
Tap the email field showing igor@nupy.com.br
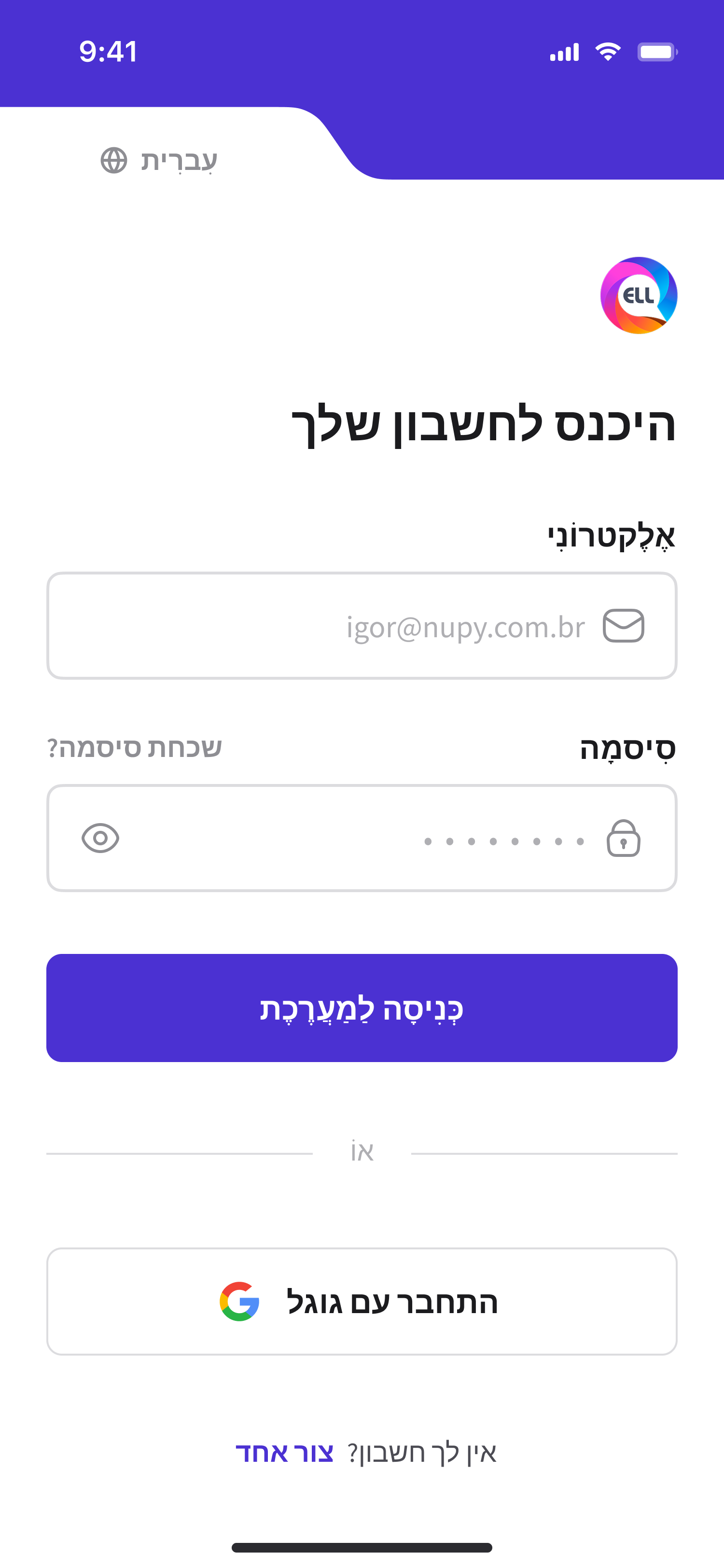(362, 626)
